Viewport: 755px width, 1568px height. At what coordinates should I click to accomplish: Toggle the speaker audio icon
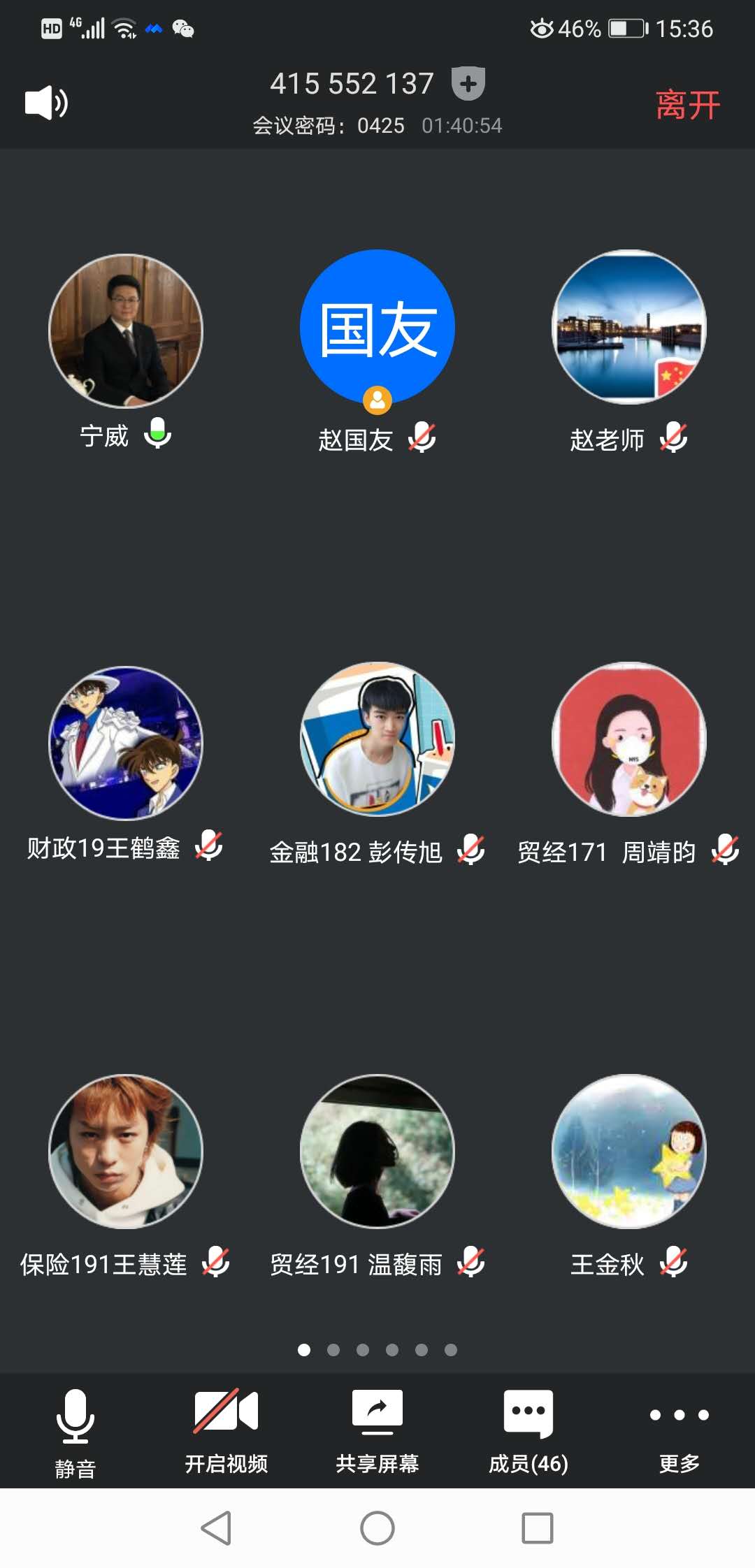click(46, 103)
